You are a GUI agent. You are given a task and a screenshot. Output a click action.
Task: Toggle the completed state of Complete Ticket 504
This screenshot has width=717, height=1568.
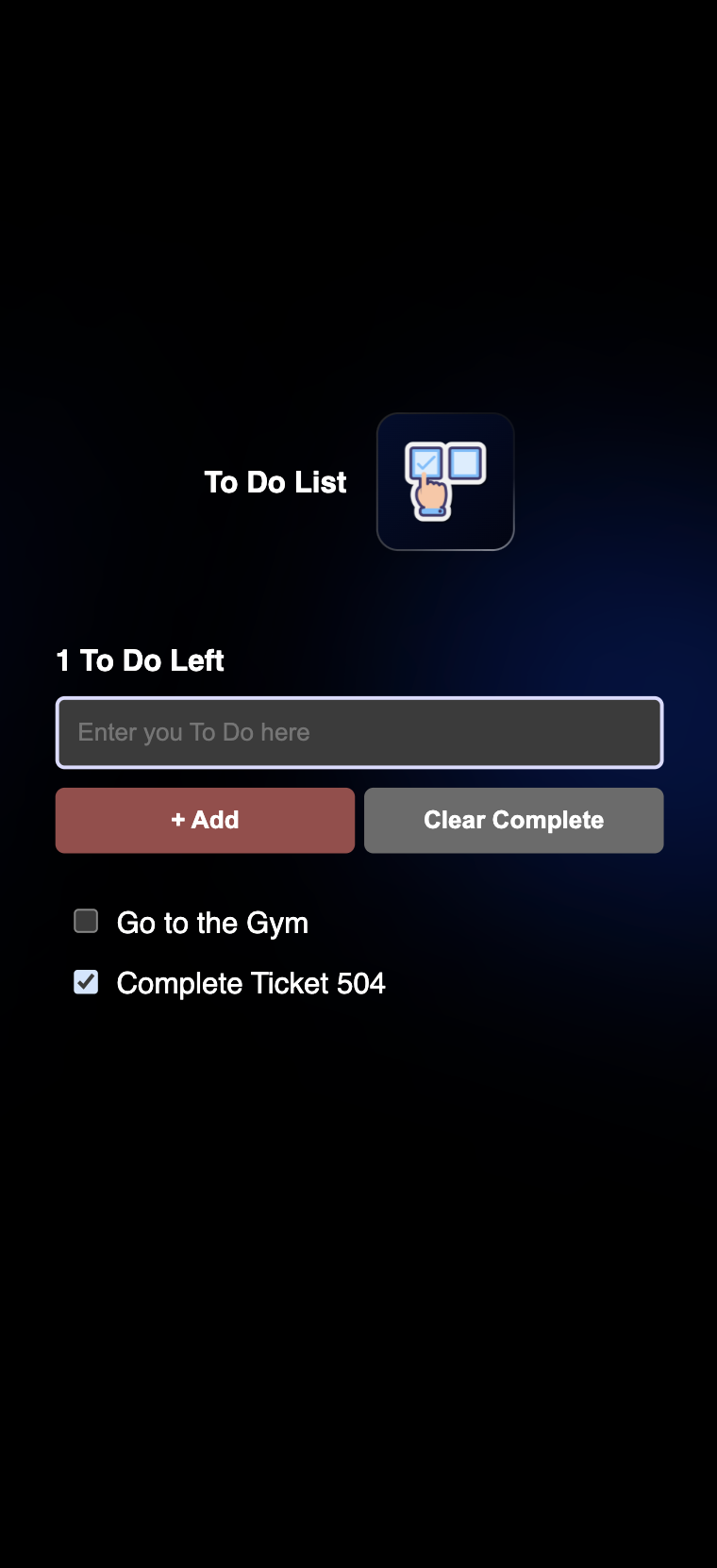(86, 982)
